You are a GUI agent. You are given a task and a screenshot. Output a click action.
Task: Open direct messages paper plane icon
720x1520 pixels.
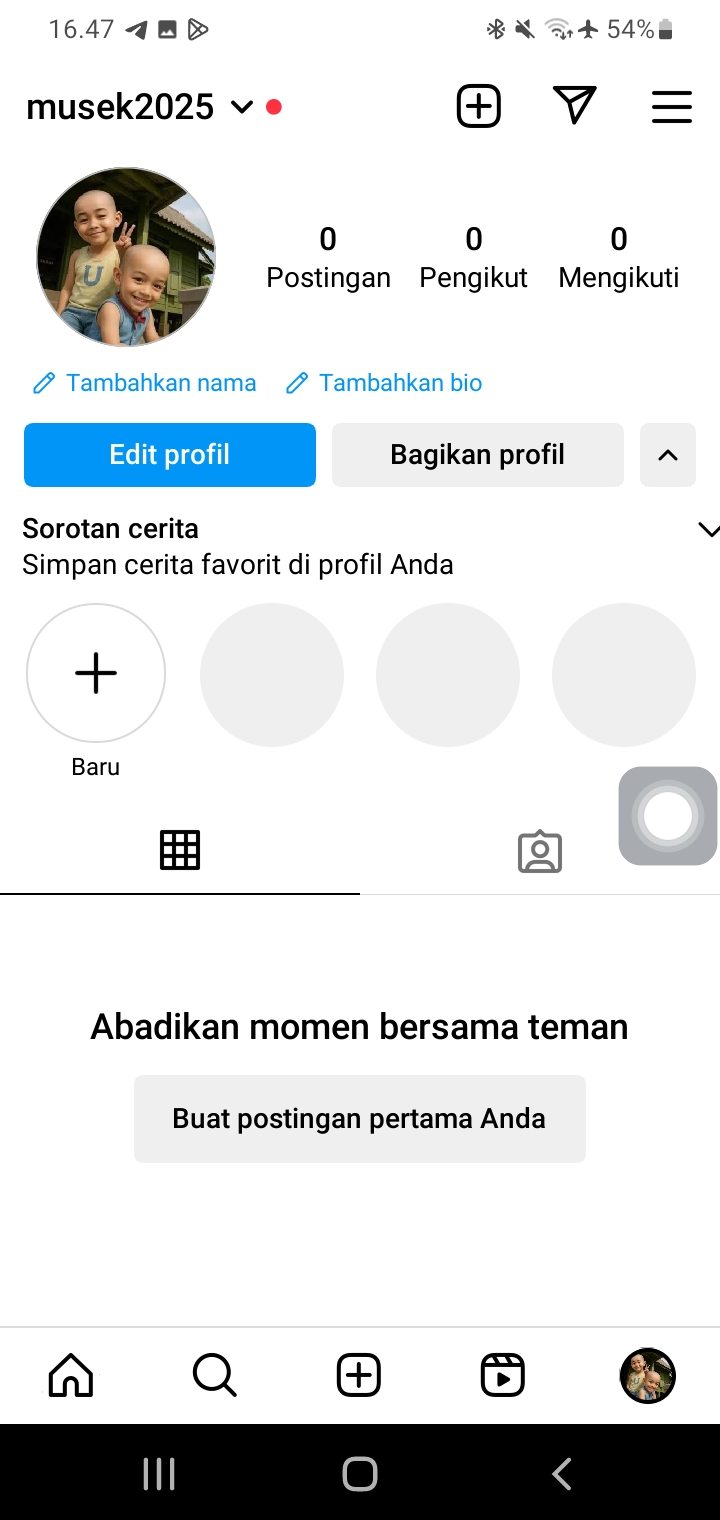(x=574, y=106)
